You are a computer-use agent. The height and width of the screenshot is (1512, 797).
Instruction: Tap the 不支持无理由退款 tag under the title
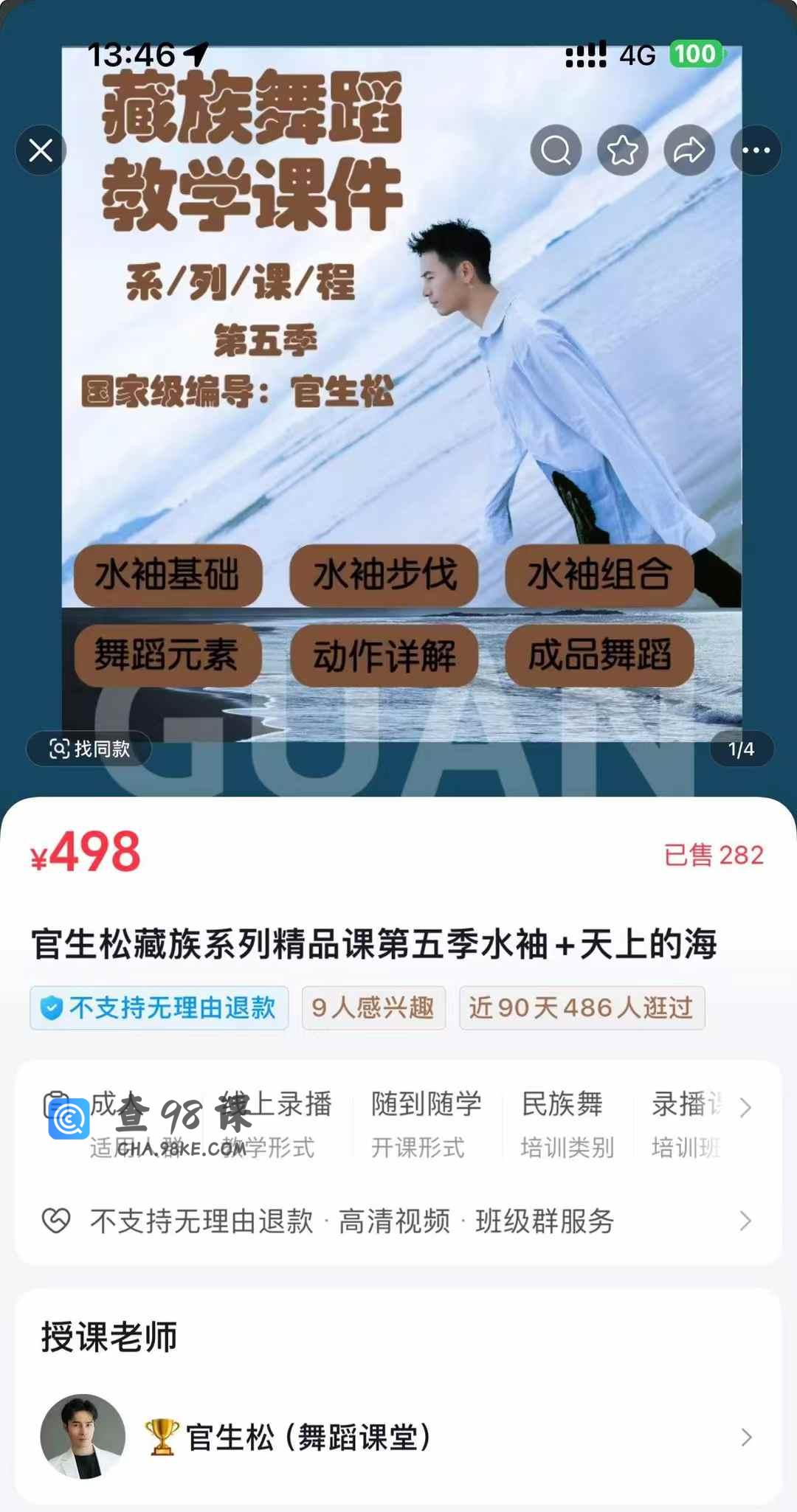tap(159, 1008)
